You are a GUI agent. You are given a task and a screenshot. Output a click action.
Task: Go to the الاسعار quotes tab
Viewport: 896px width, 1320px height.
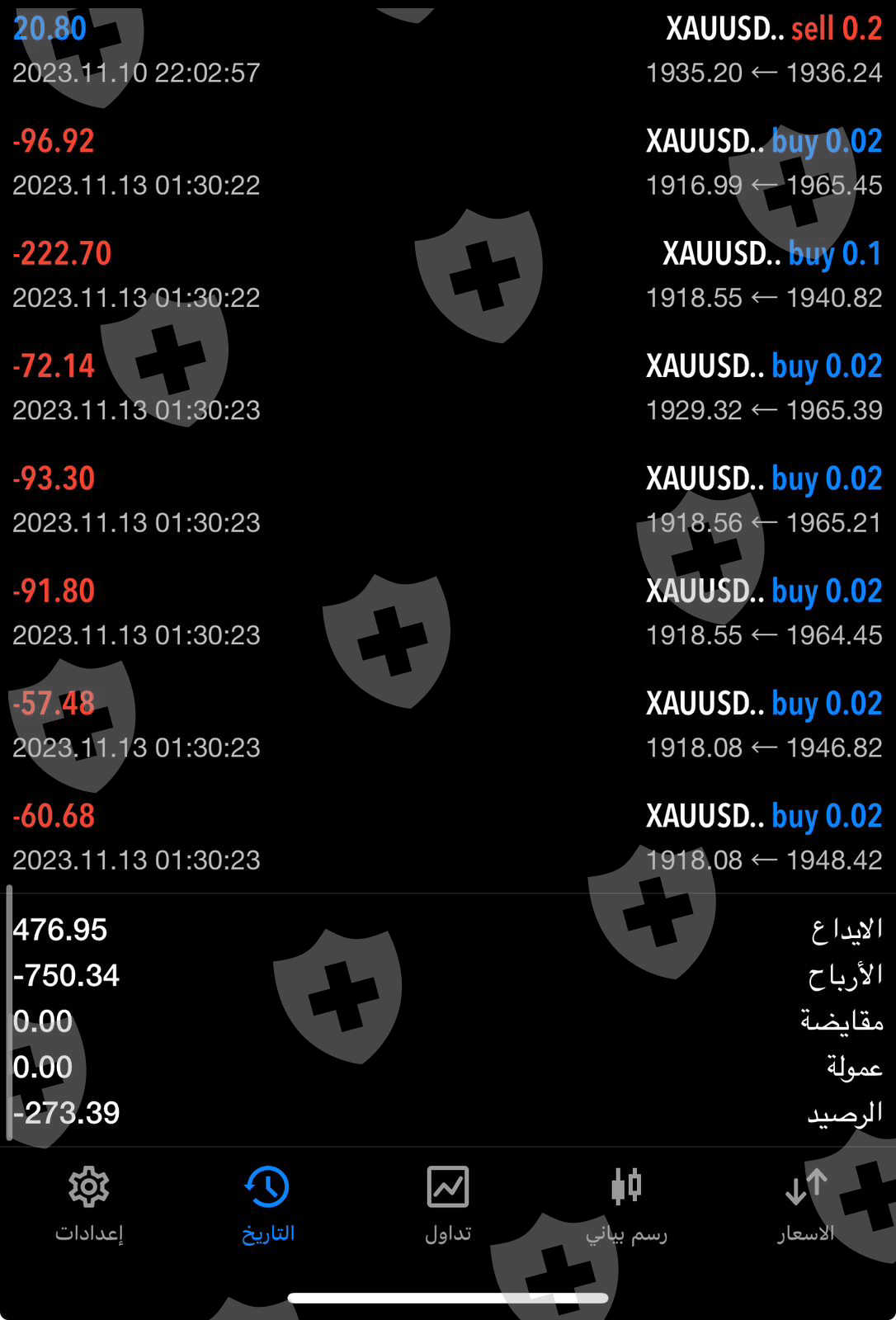point(806,1204)
